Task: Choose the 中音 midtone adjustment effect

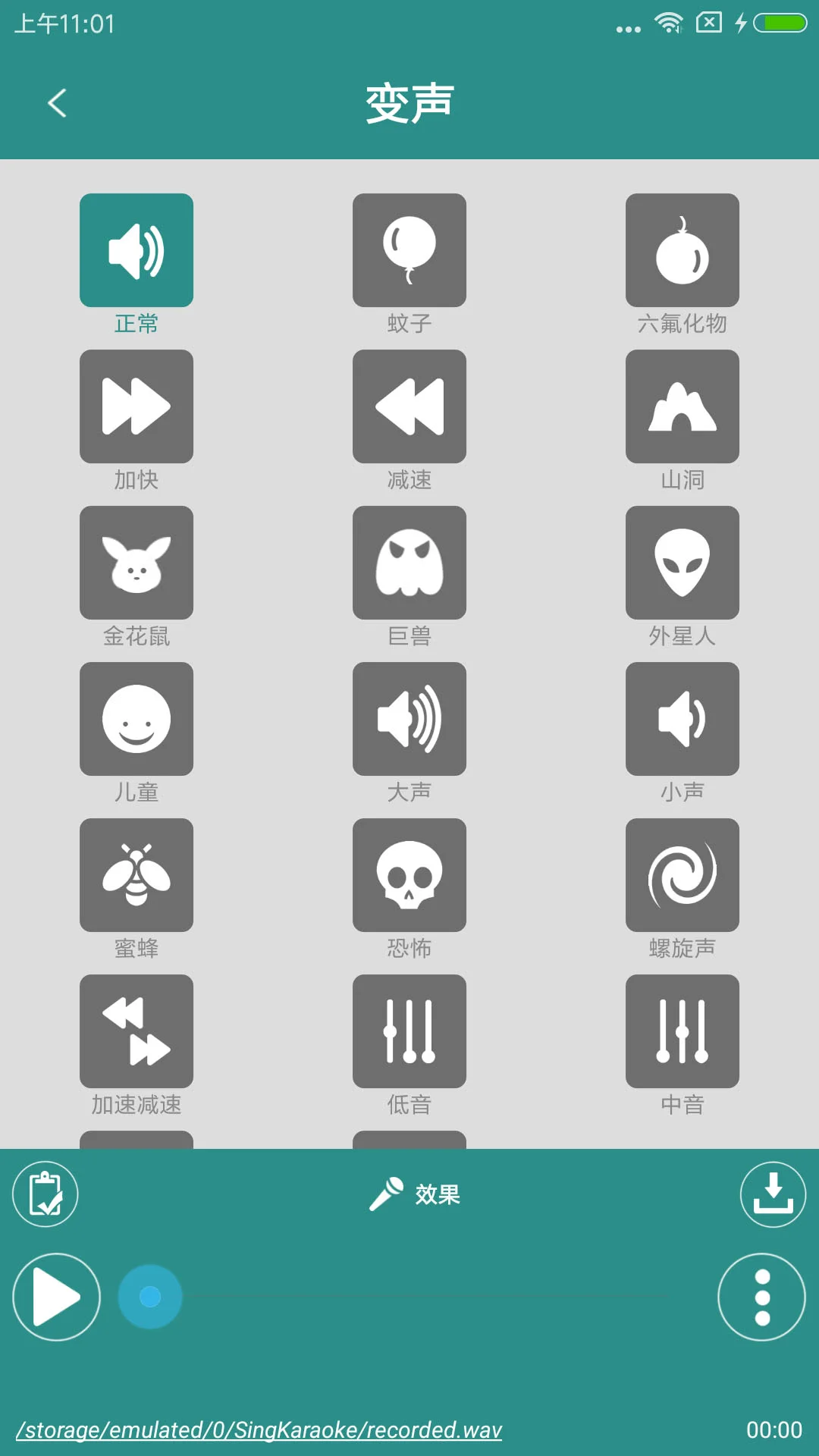Action: [682, 1031]
